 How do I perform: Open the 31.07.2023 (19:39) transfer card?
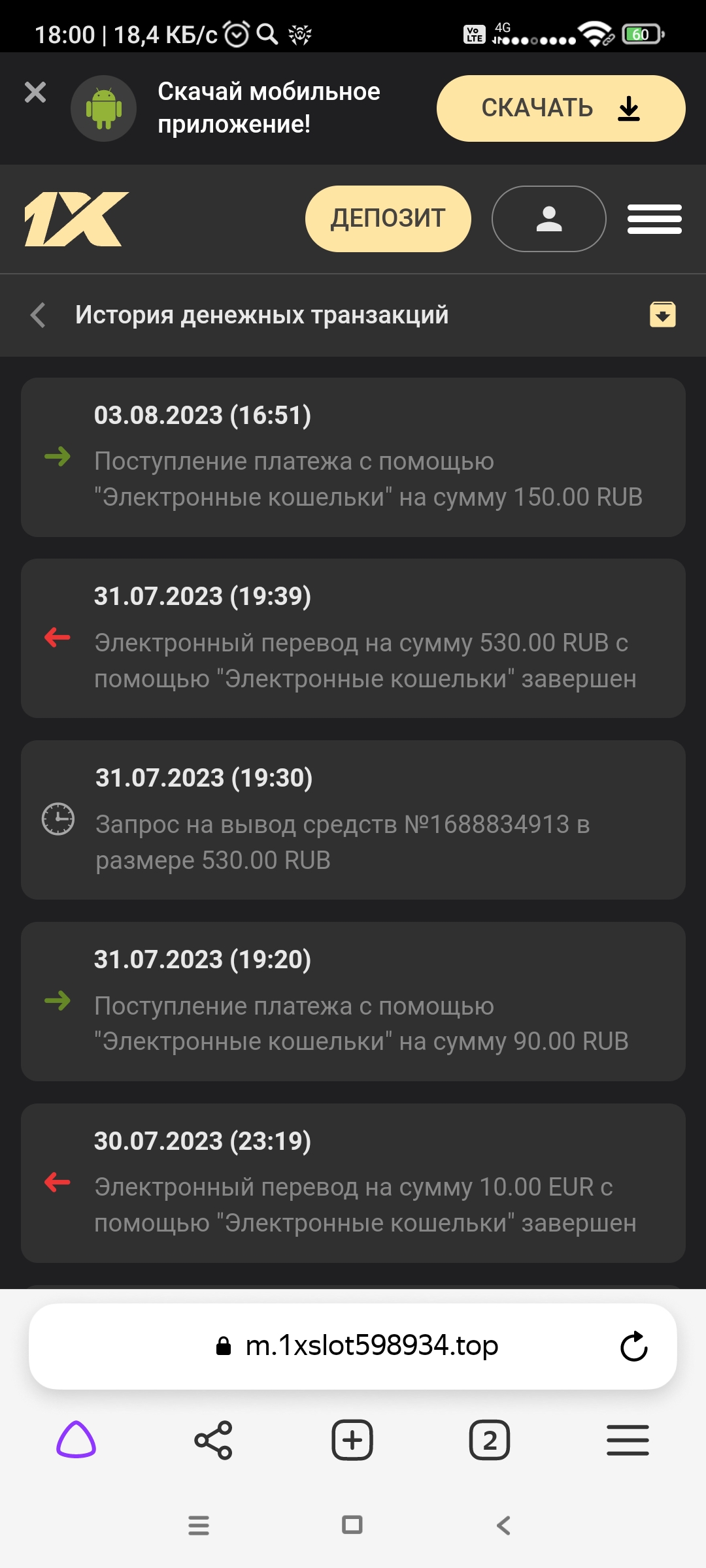click(353, 638)
